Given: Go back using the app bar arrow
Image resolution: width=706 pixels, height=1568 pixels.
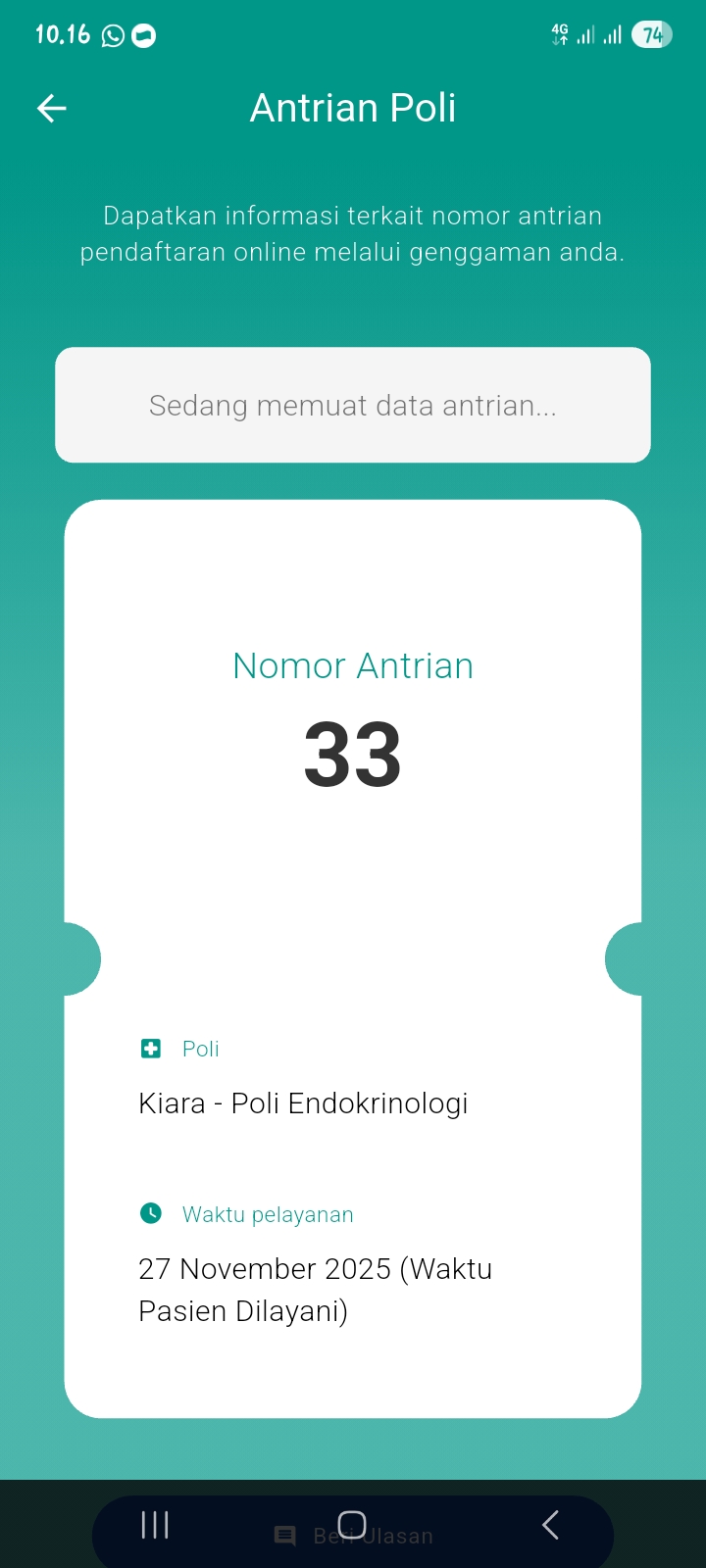Looking at the screenshot, I should tap(52, 108).
